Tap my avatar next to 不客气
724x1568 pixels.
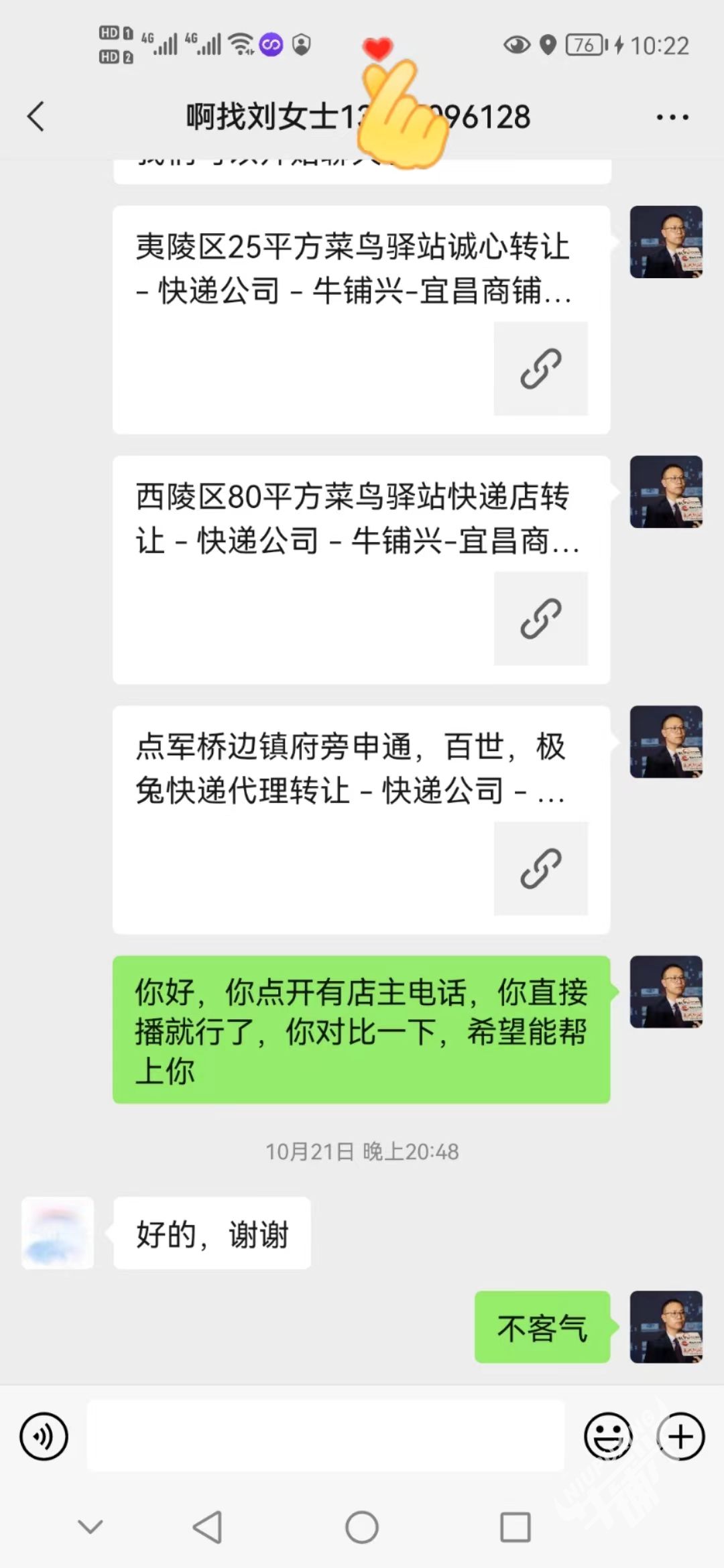(x=666, y=1327)
